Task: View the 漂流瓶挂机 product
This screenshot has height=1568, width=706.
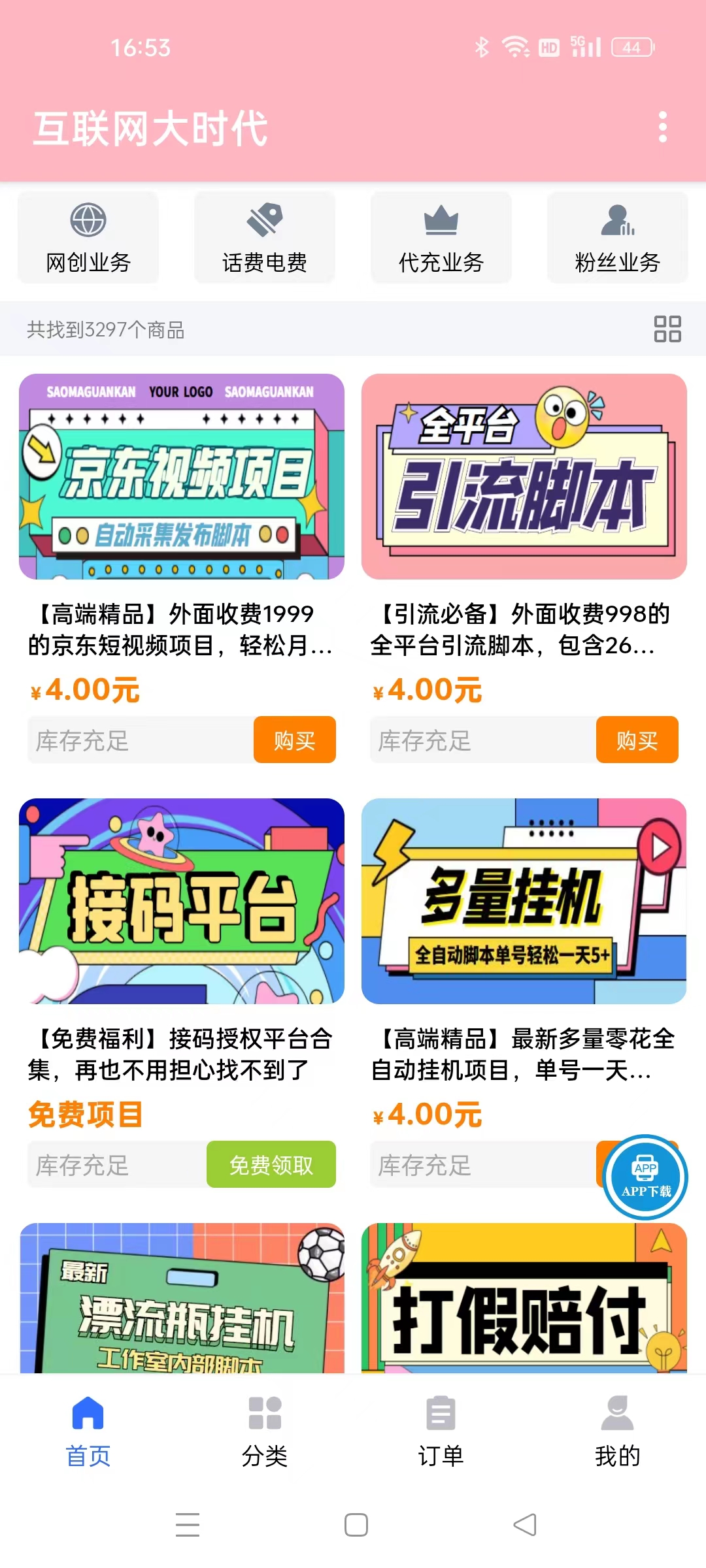Action: (182, 1299)
